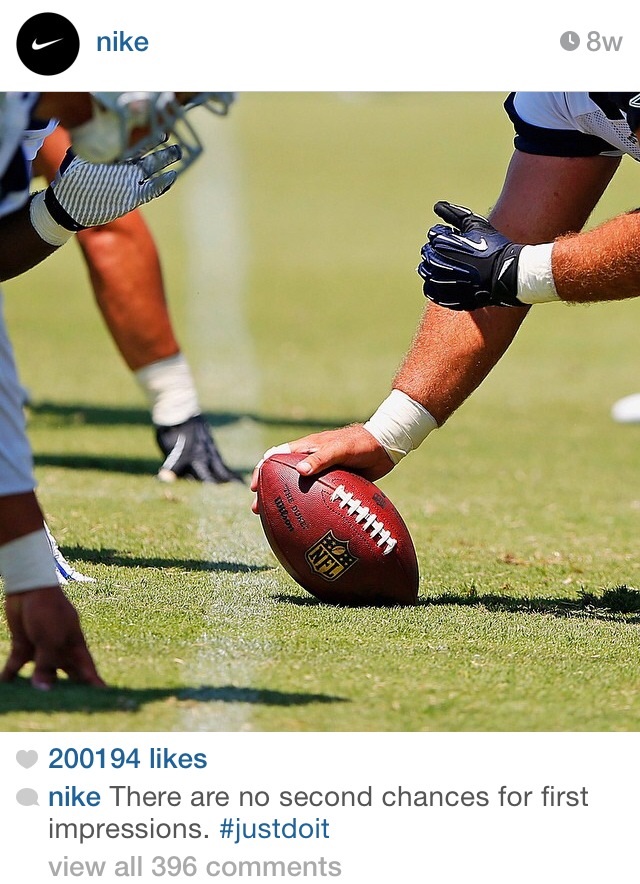Open Nike's profile picture avatar
This screenshot has width=640, height=884.
47,44
